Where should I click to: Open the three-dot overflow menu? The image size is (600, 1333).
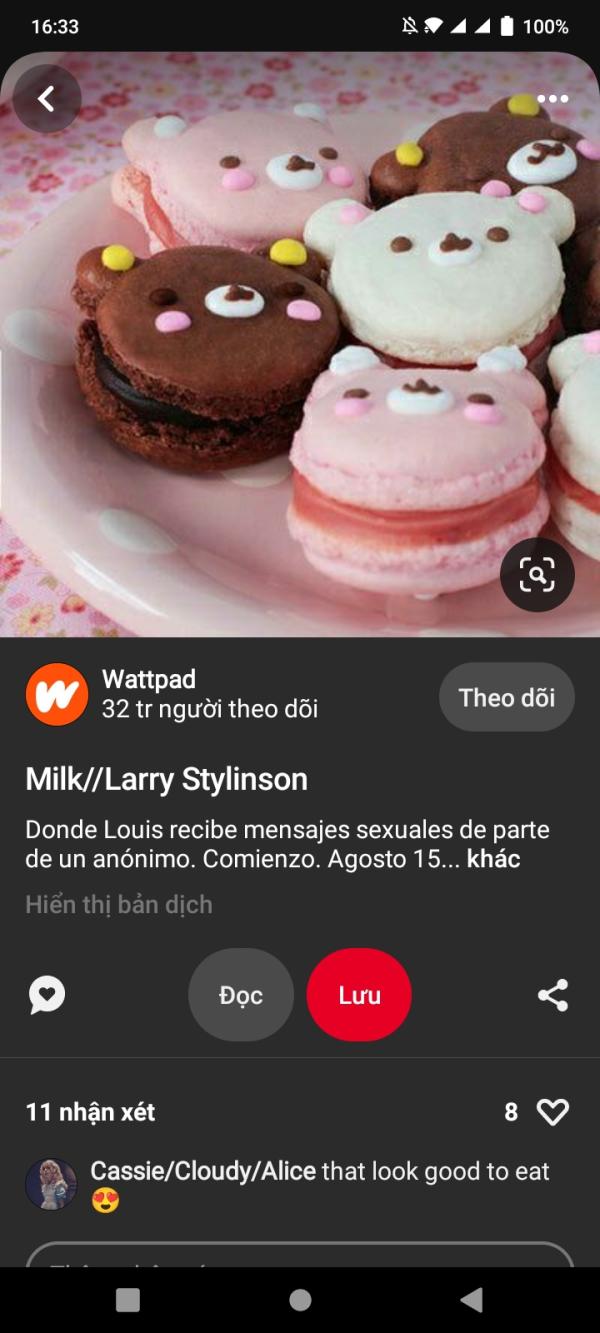pyautogui.click(x=552, y=98)
